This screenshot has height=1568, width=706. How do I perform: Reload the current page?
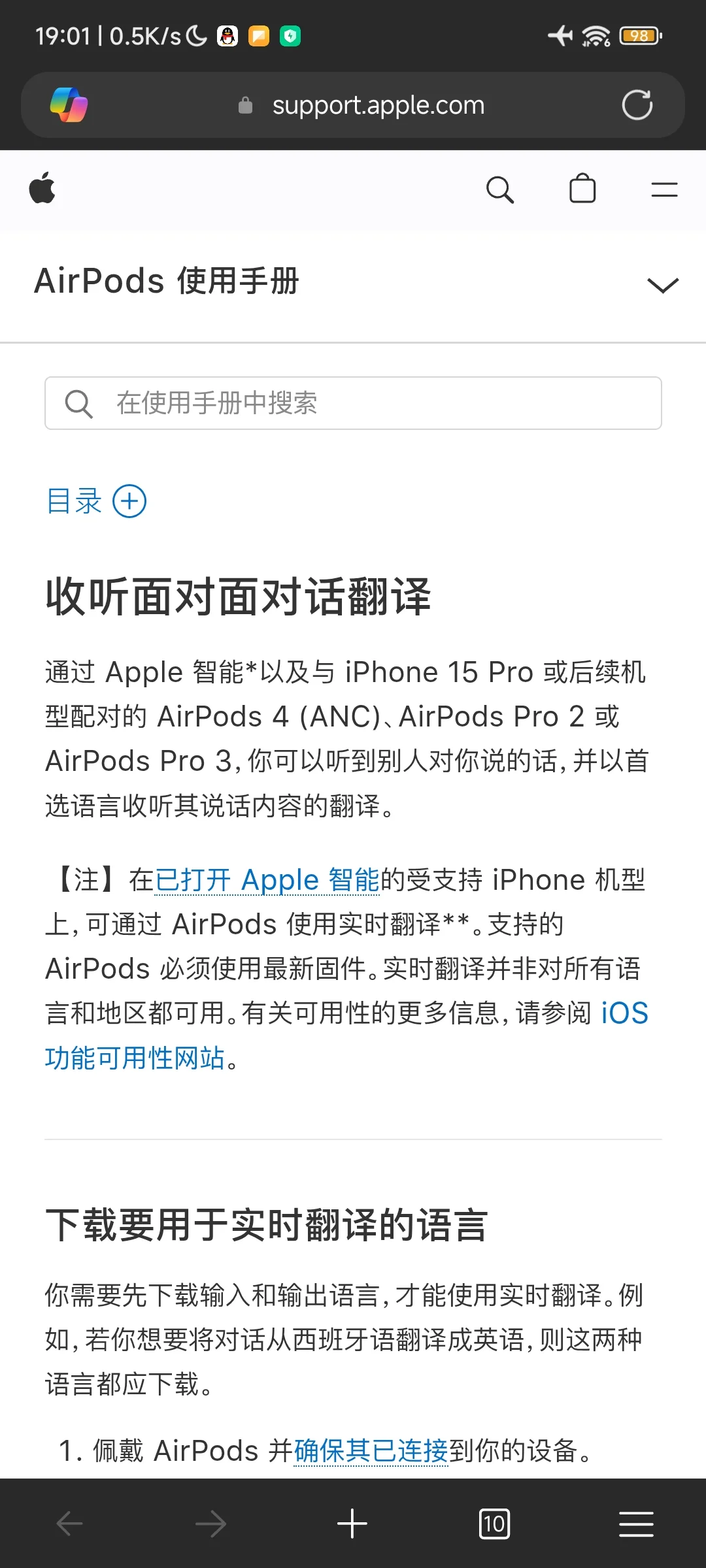click(x=637, y=105)
